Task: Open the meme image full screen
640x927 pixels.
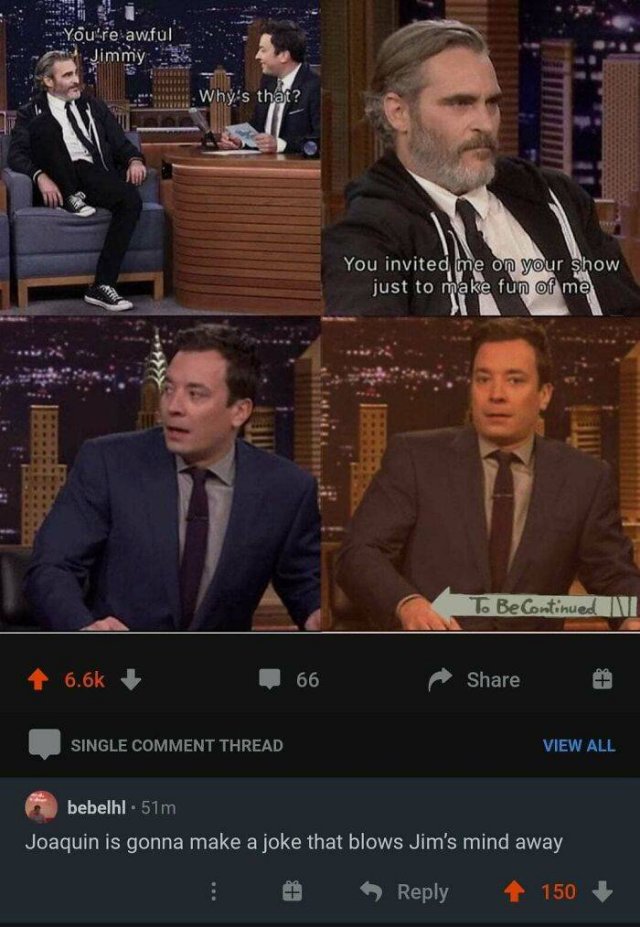Action: pos(320,315)
